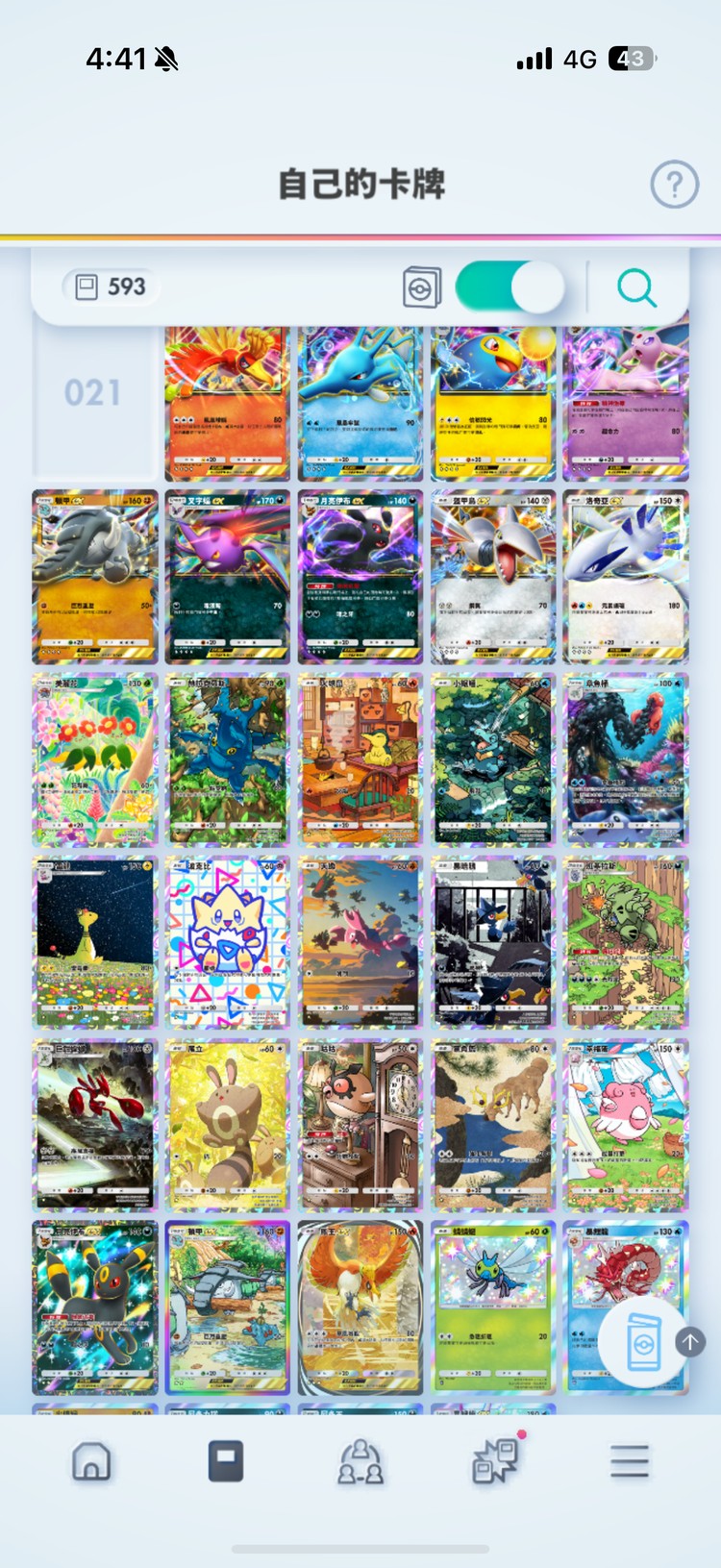Open the Ho-Oh golden full-art card
The image size is (721, 1568).
tap(360, 1307)
